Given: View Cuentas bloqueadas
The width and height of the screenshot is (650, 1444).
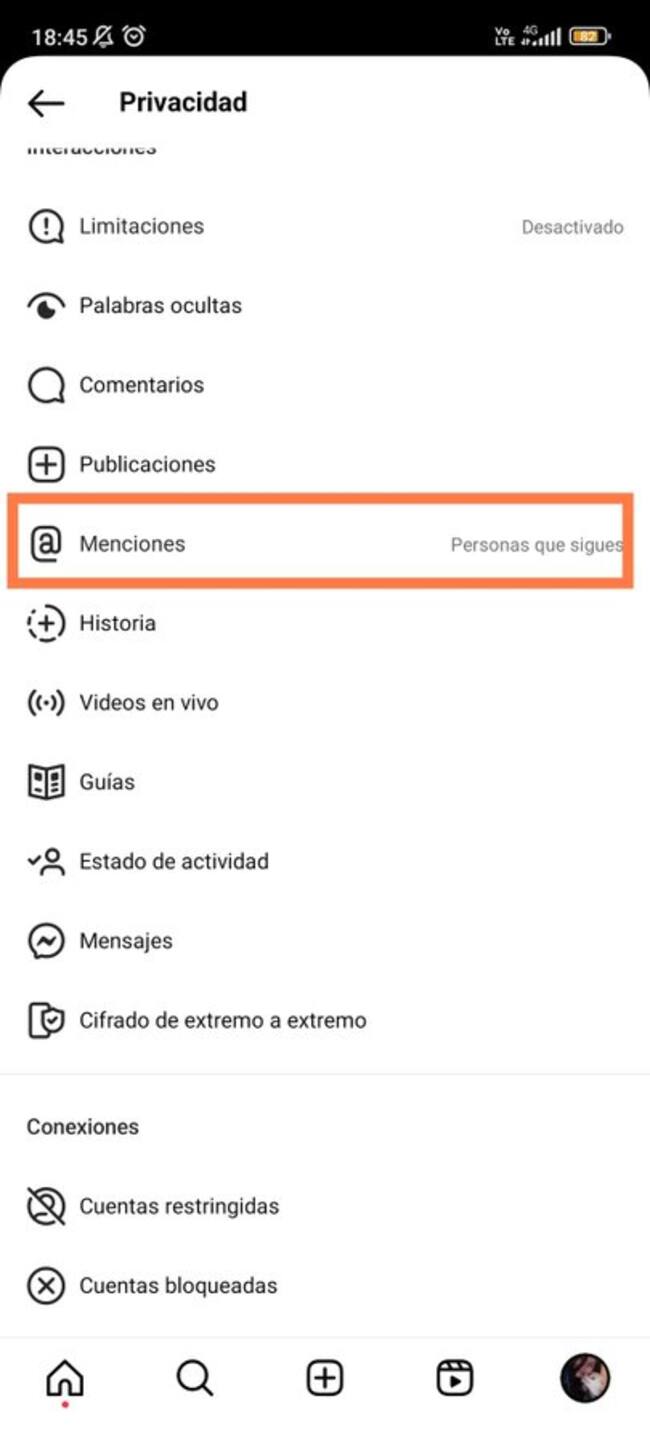Looking at the screenshot, I should coord(178,1286).
